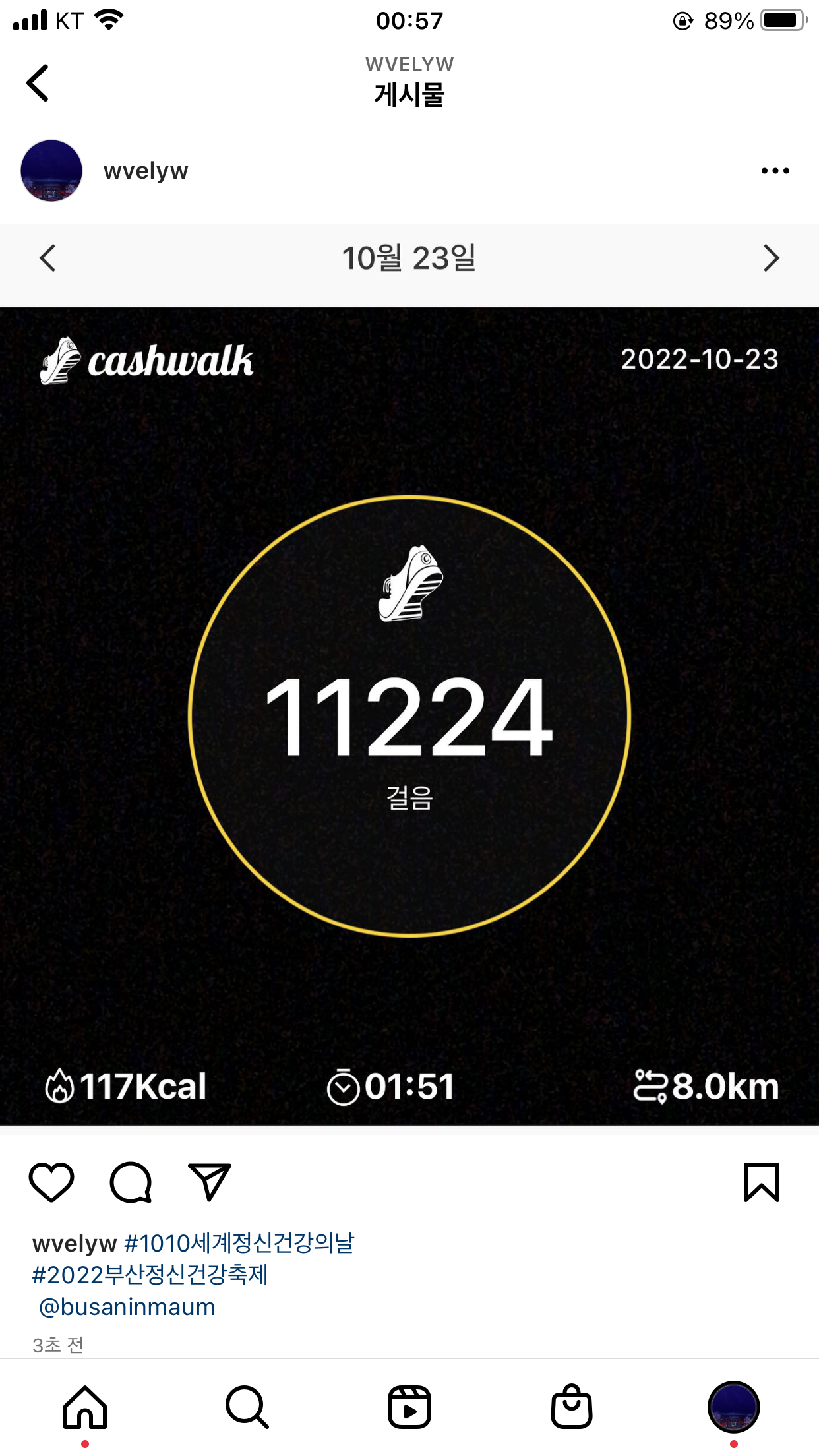819x1456 pixels.
Task: Like the cashwalk post
Action: 51,1182
